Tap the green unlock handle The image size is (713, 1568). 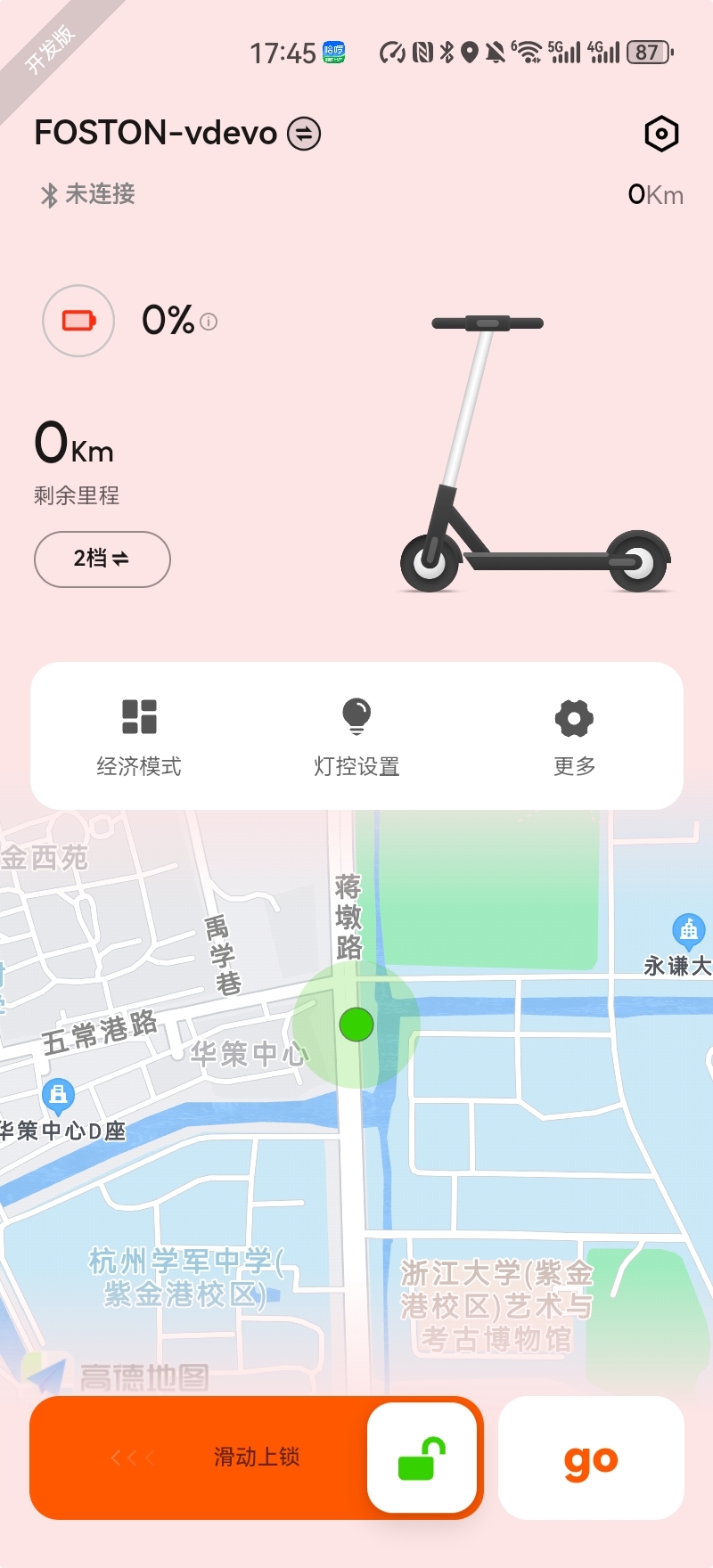point(422,1458)
